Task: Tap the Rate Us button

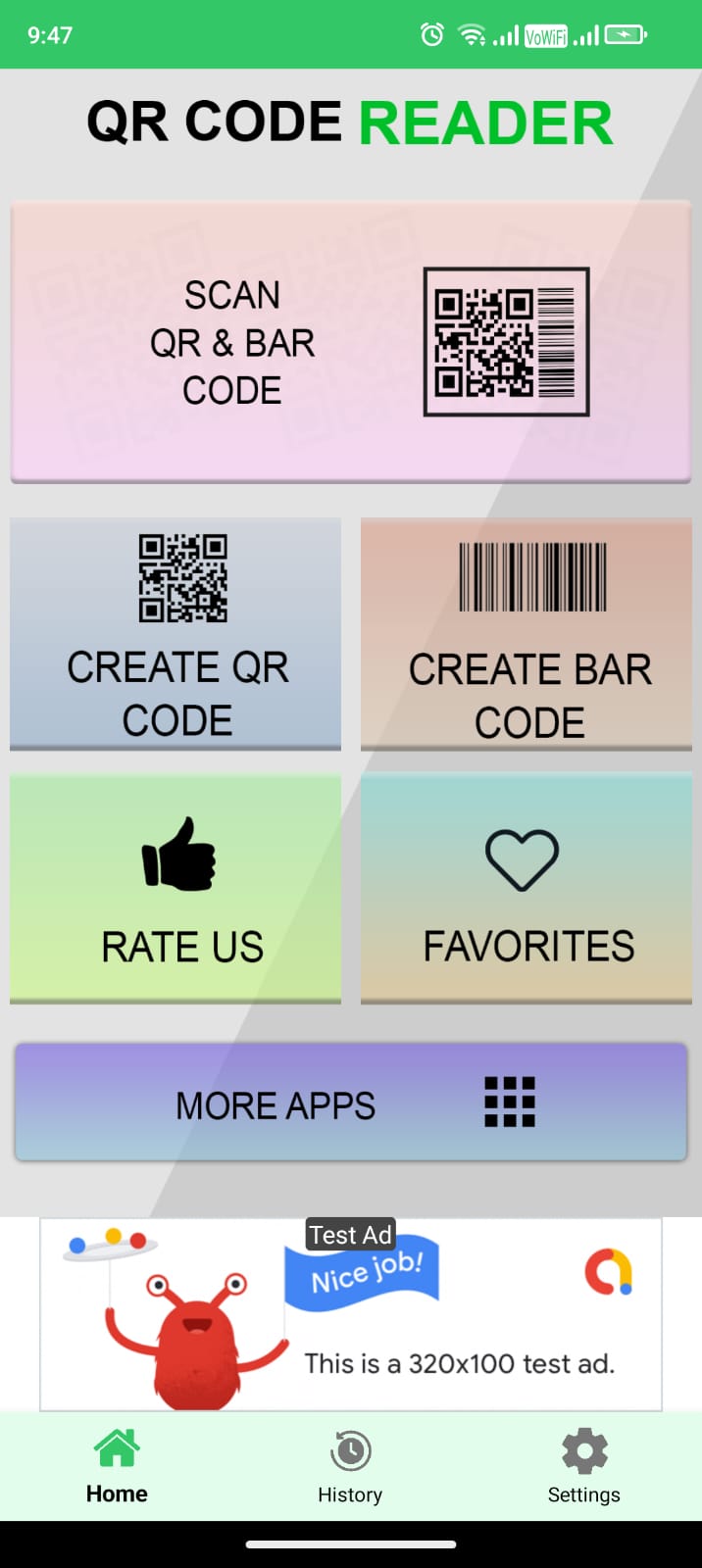Action: (175, 888)
